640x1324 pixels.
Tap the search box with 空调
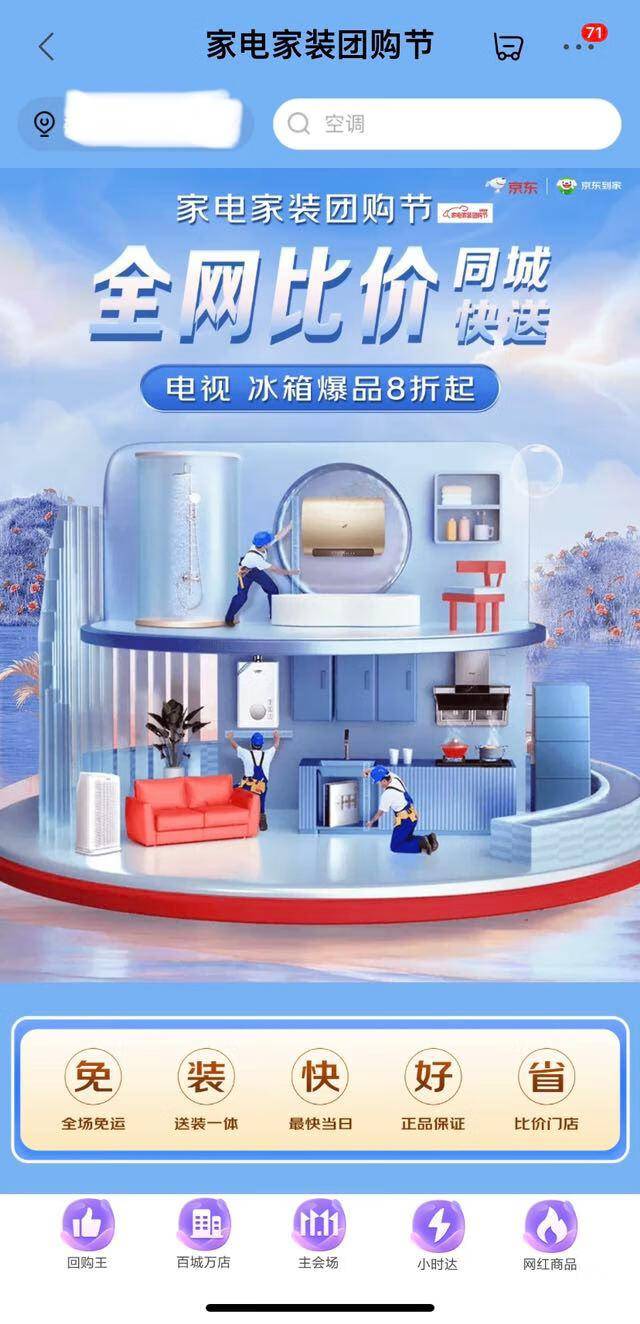[447, 124]
